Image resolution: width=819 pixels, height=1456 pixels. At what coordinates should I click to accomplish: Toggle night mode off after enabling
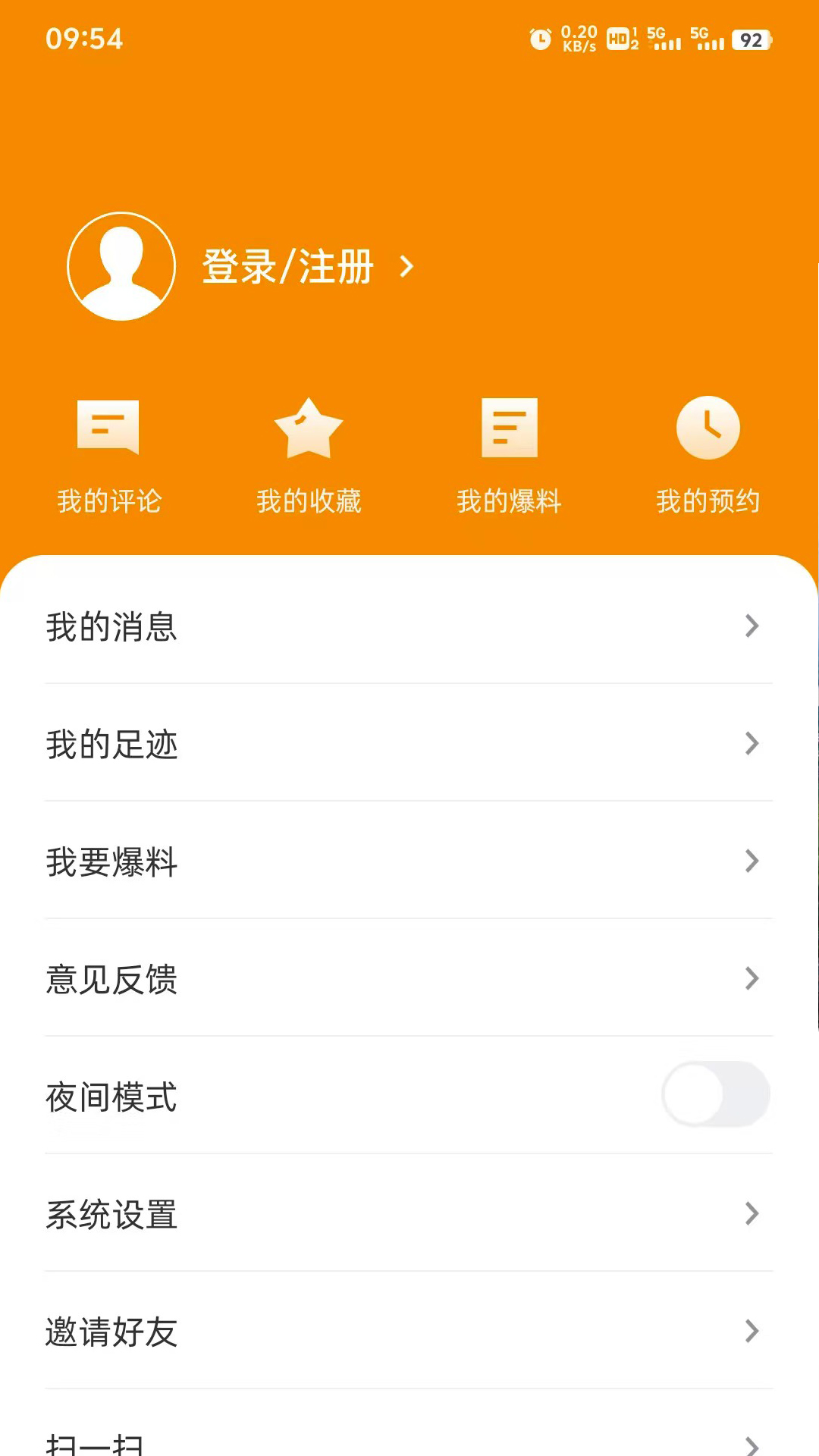pyautogui.click(x=716, y=1094)
